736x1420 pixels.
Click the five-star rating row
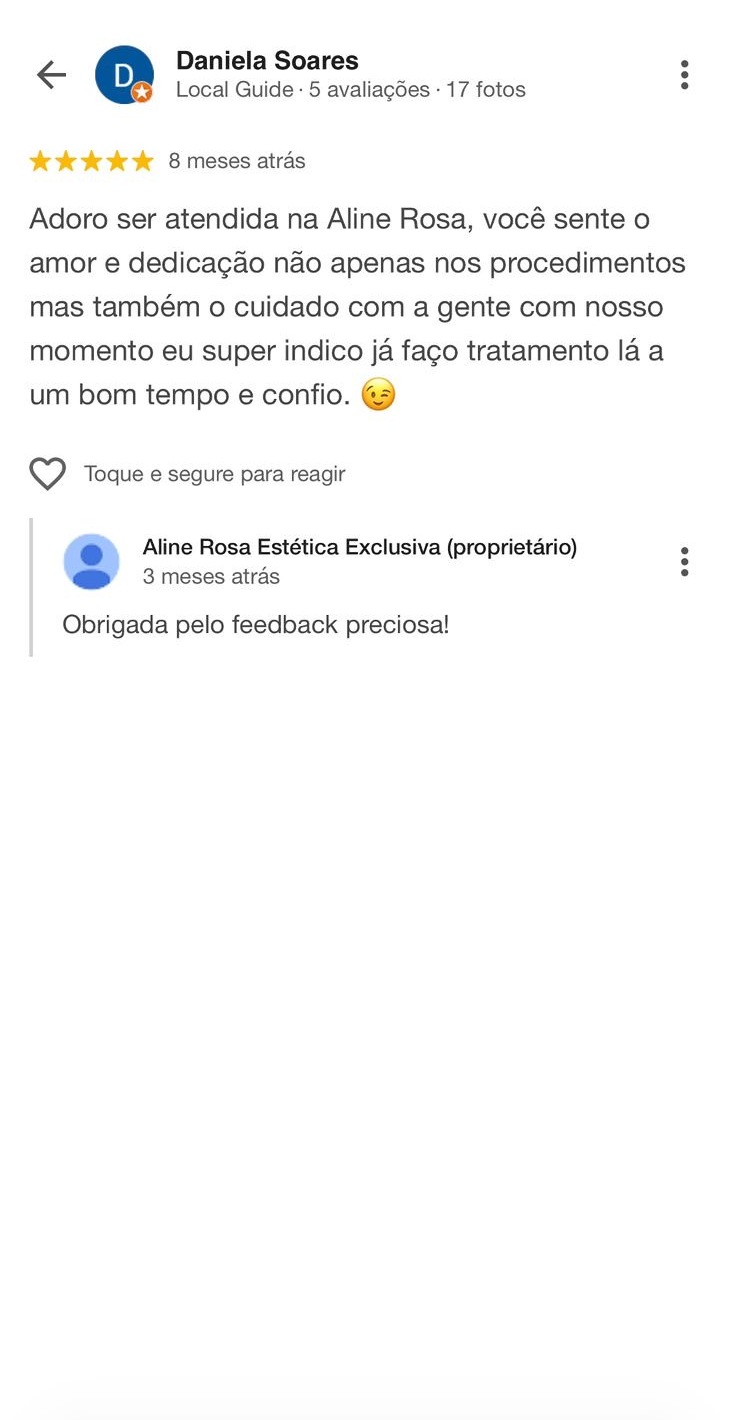pyautogui.click(x=91, y=160)
